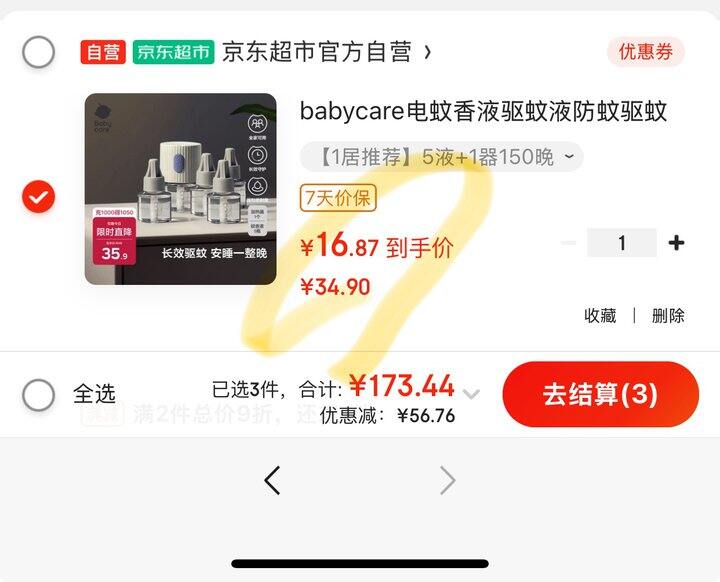Viewport: 720px width, 582px height.
Task: Tap 收藏 to save the item
Action: (x=600, y=316)
